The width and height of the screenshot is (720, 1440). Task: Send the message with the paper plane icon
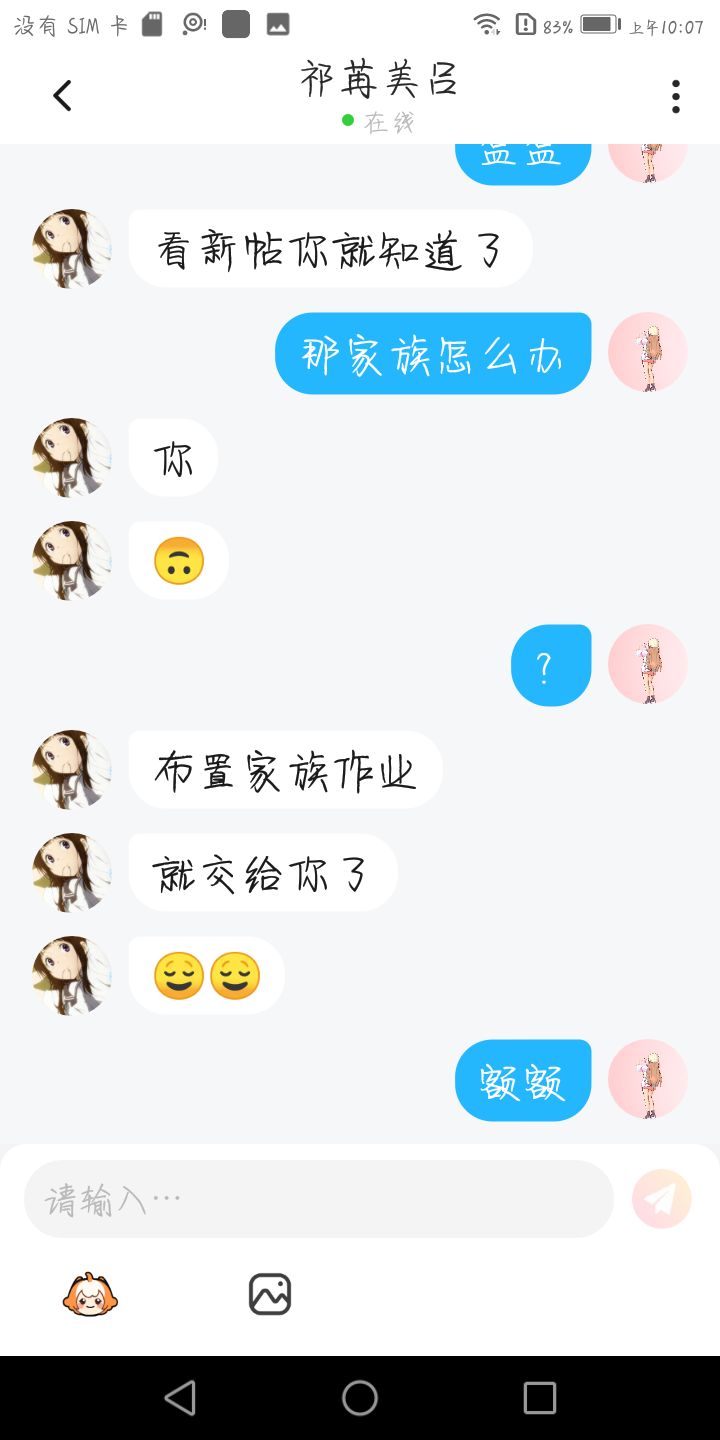(x=661, y=1199)
